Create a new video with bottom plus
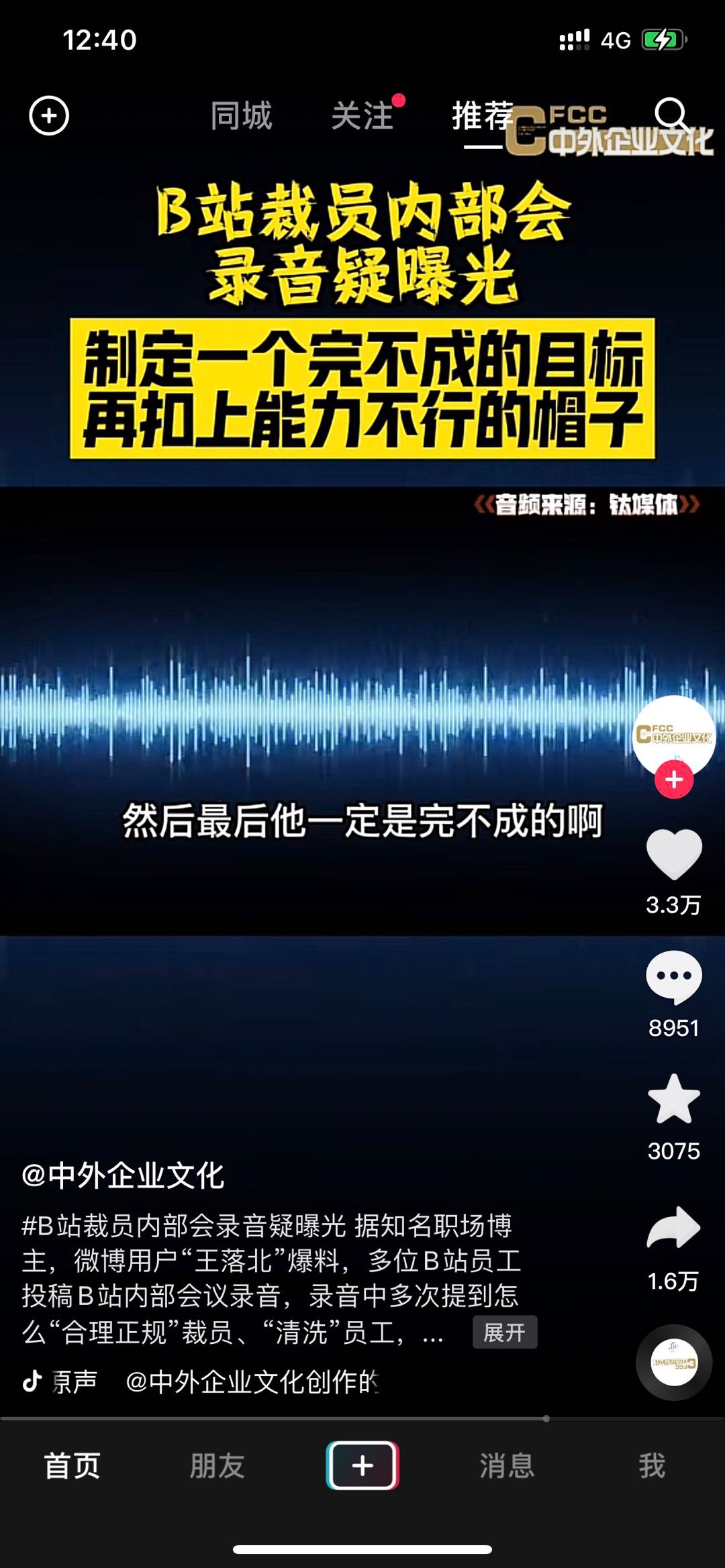 (362, 1465)
